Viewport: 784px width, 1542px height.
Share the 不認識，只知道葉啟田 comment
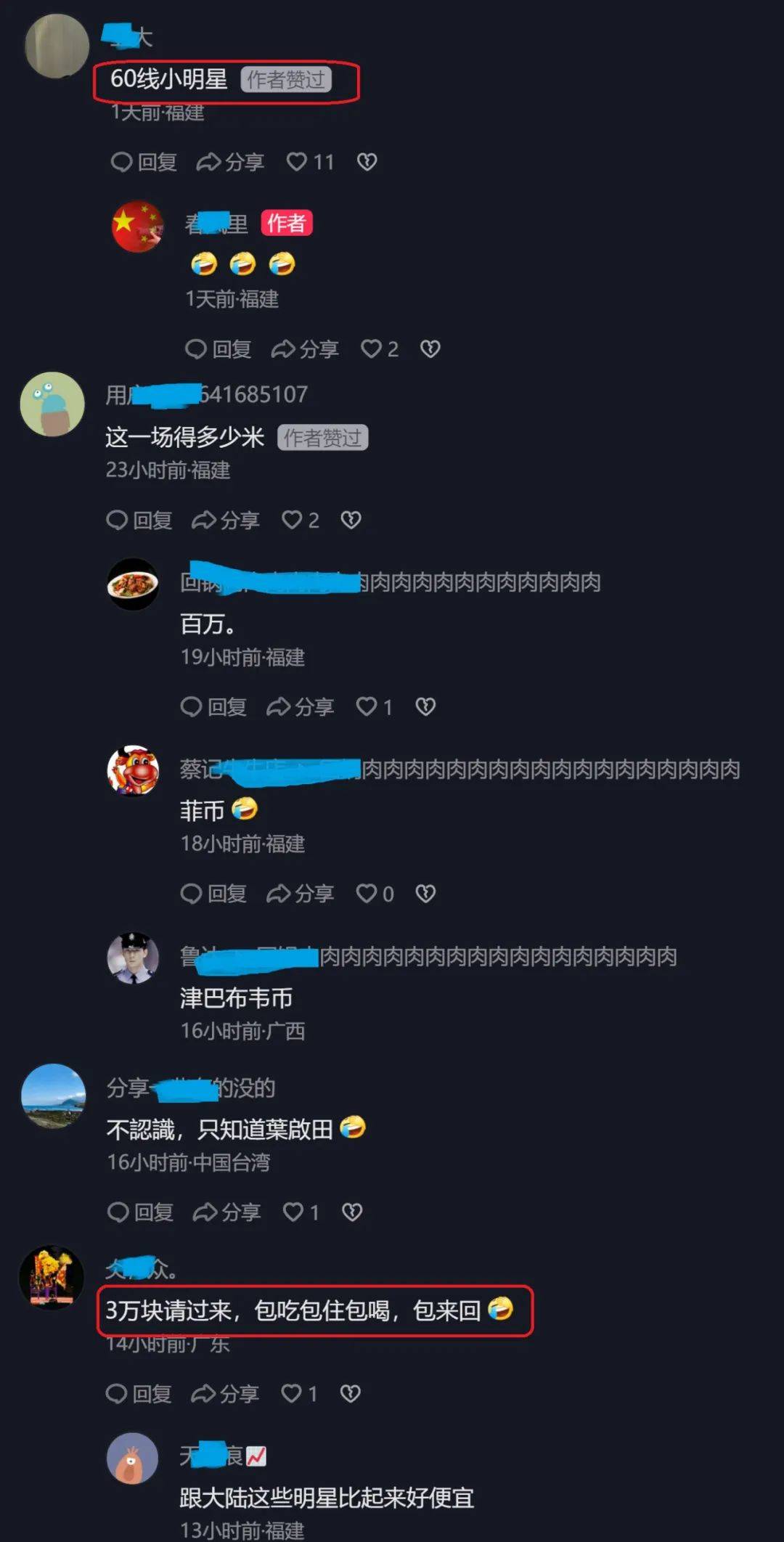point(226,1212)
